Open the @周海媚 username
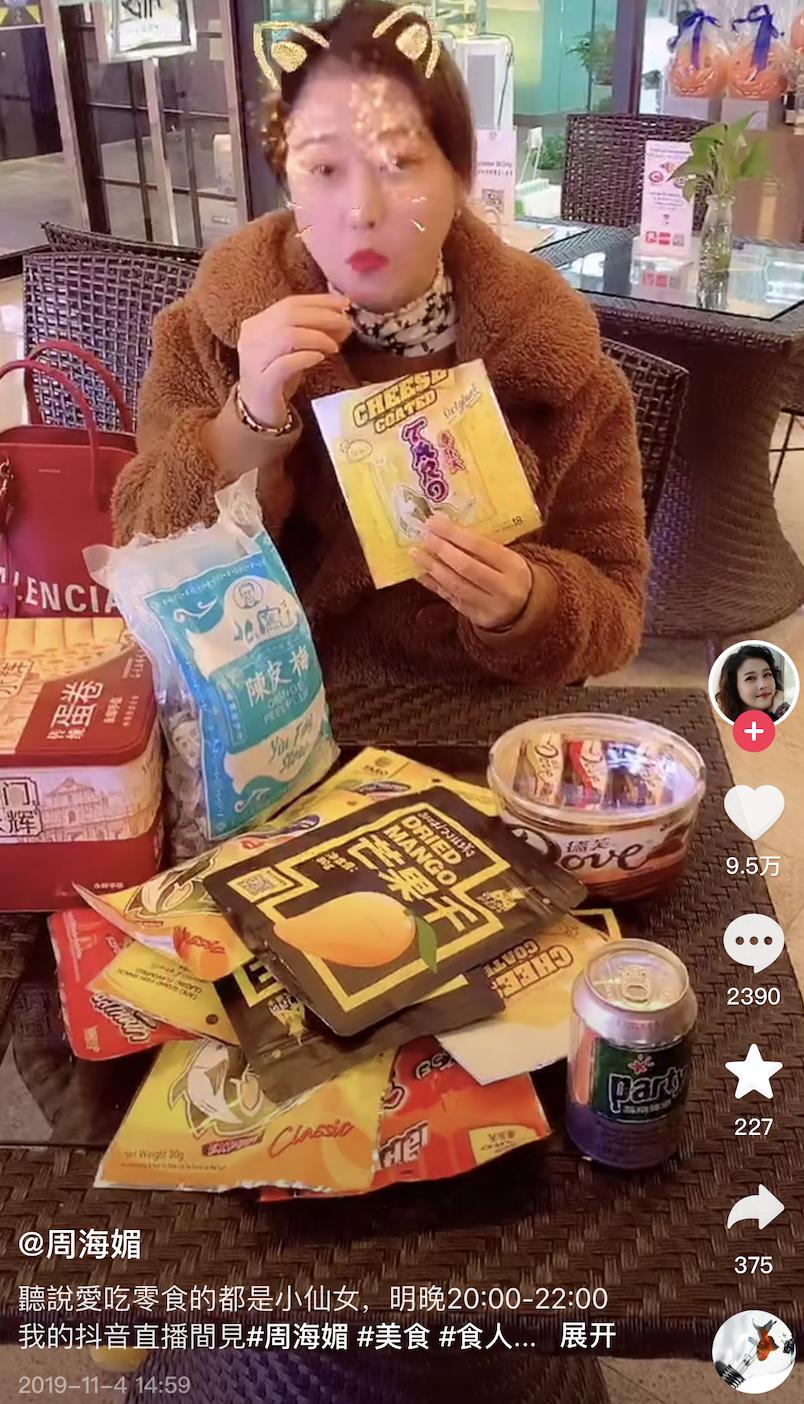The height and width of the screenshot is (1404, 804). click(x=80, y=1244)
